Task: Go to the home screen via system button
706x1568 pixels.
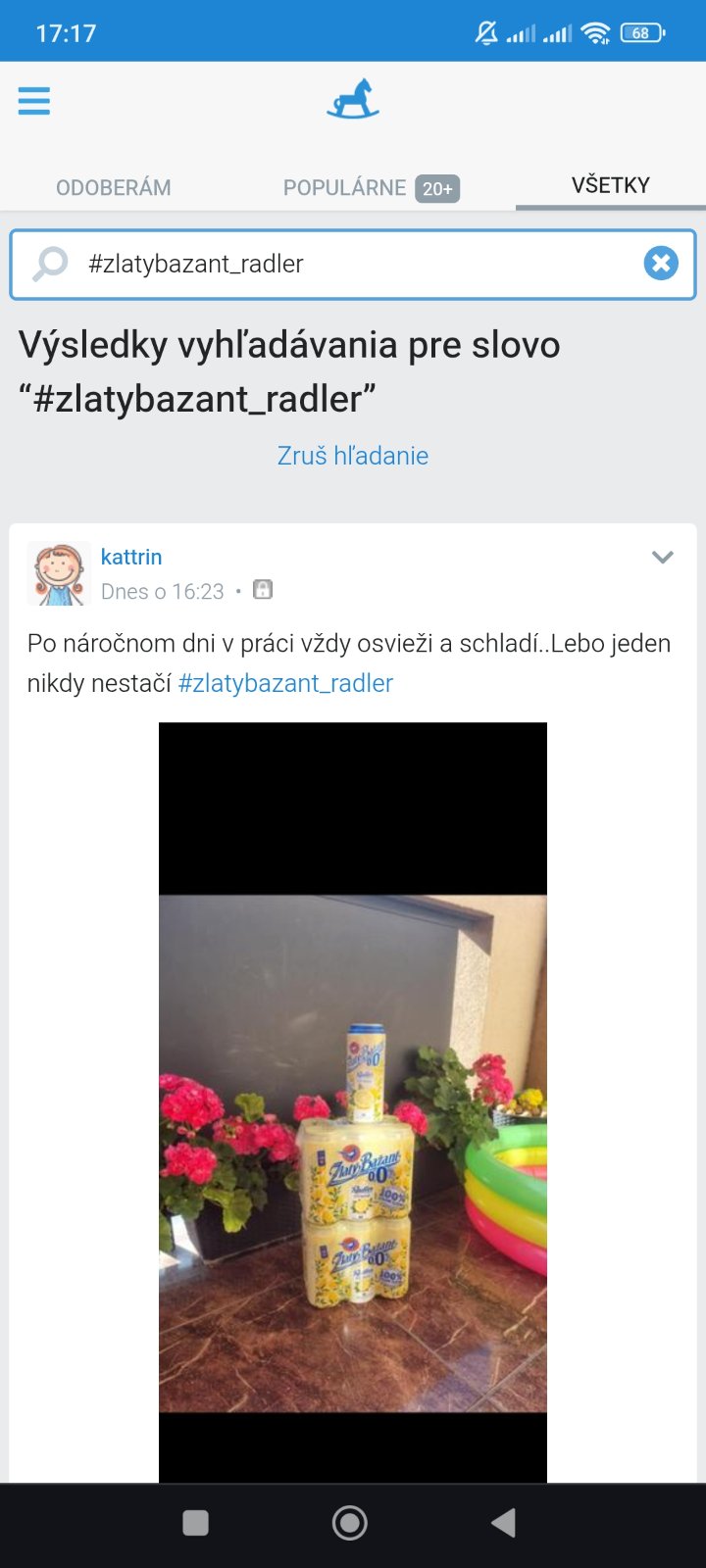Action: (350, 1523)
